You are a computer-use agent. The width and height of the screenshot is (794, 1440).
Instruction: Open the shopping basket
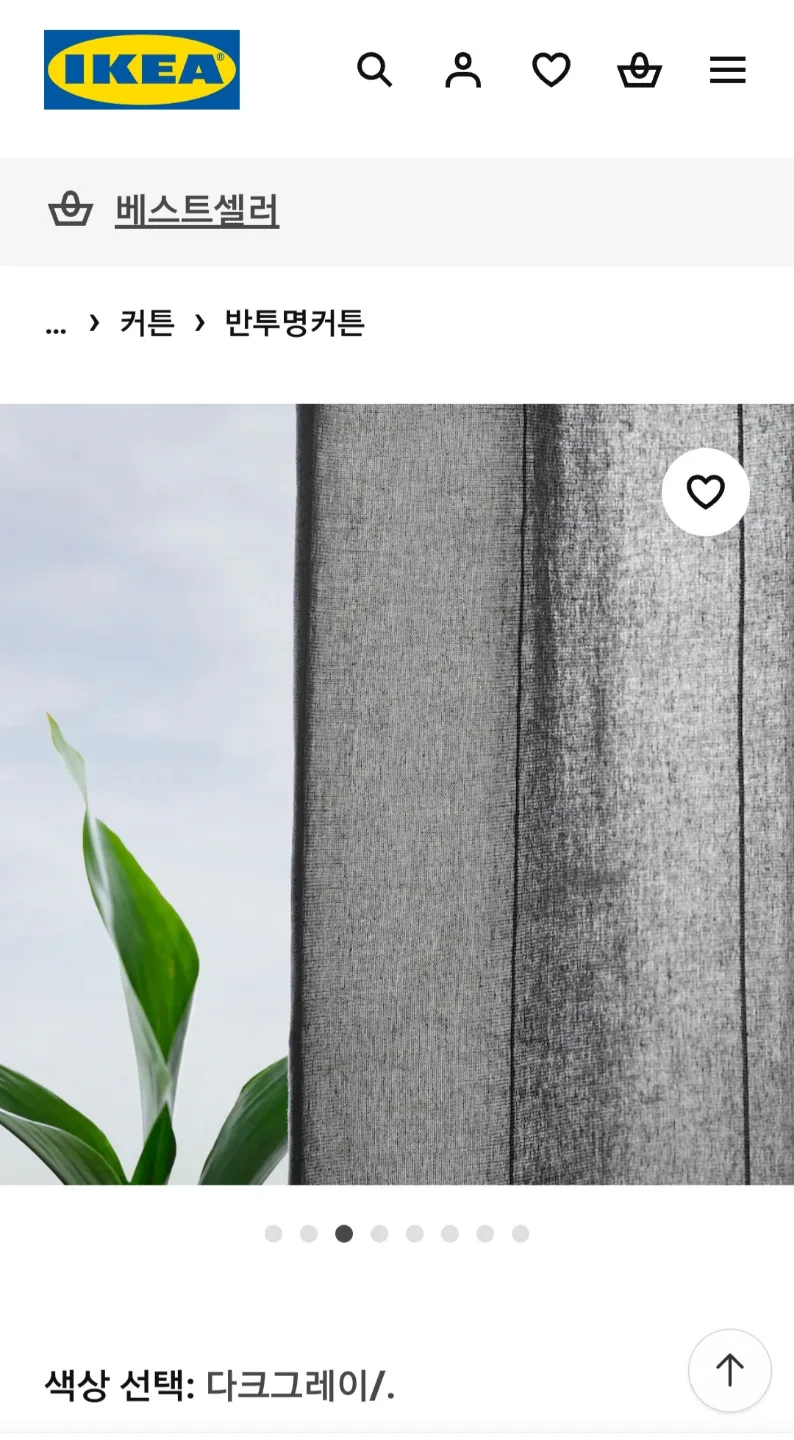639,70
